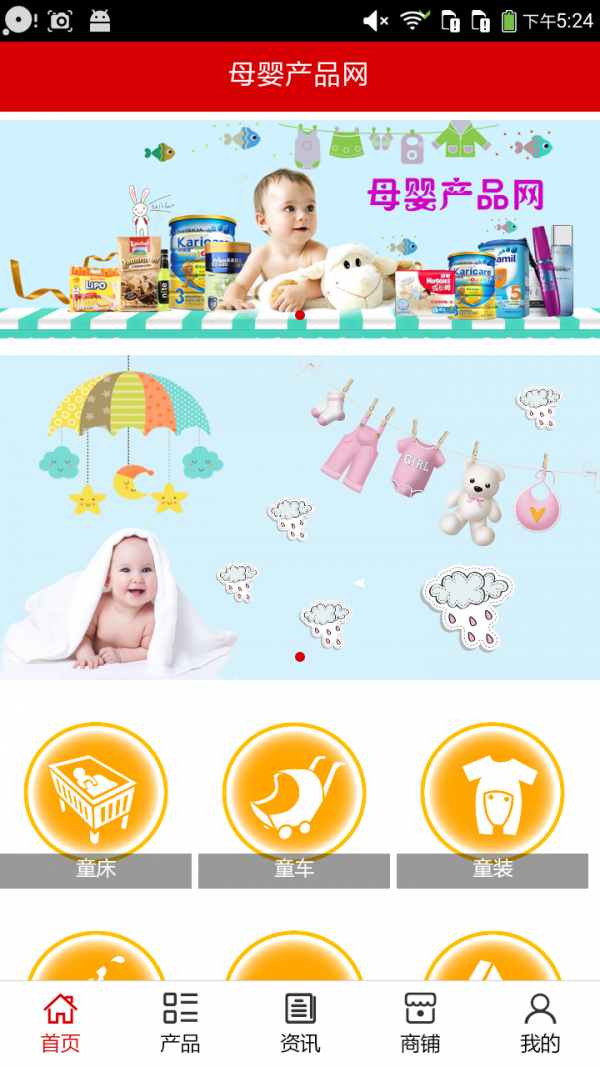600x1067 pixels.
Task: Tap the baby-in-towel banner
Action: [300, 518]
